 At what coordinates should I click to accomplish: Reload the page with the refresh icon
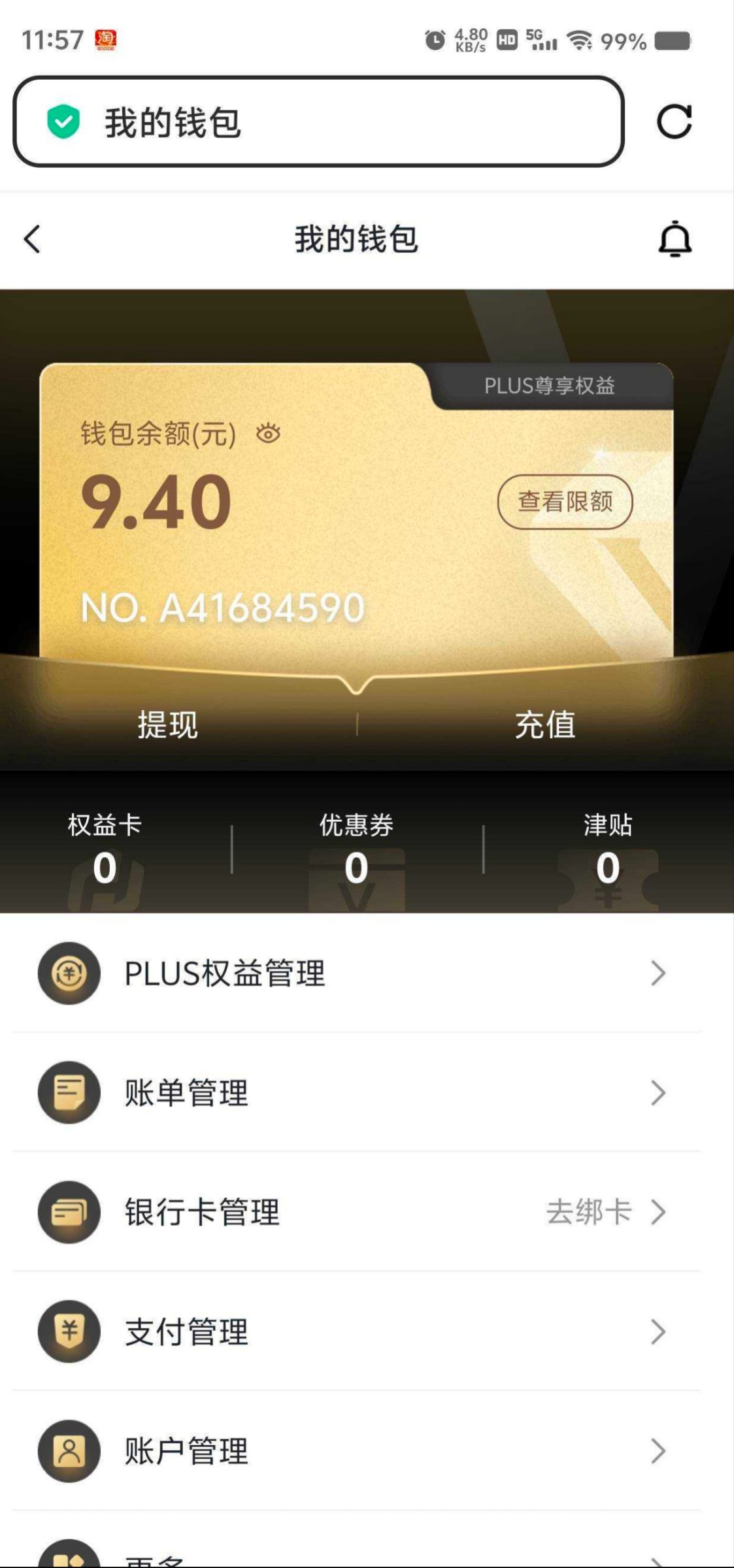point(674,122)
